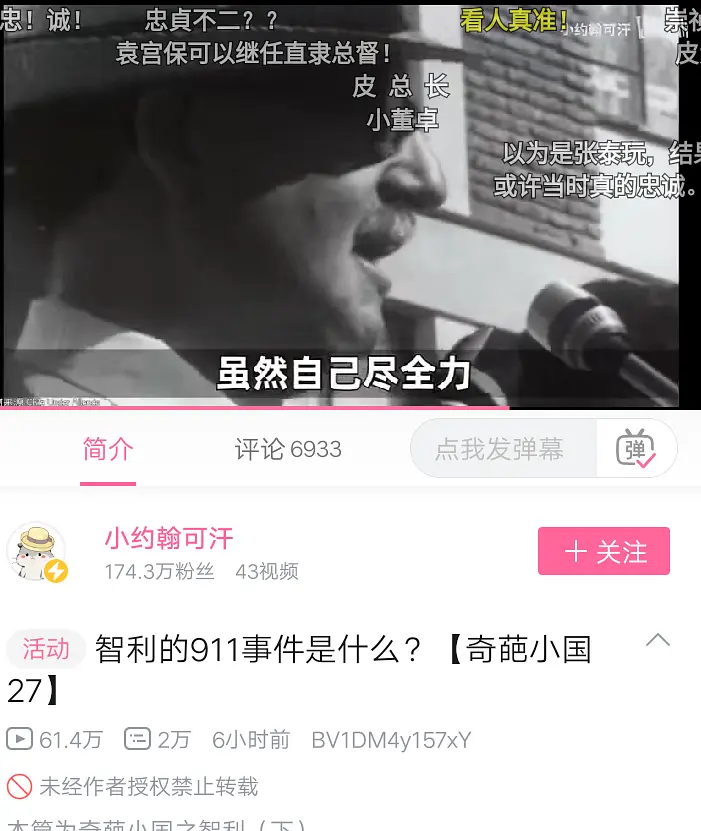Open uploader name 小约翰可汗
Viewport: 701px width, 831px height.
(x=169, y=539)
